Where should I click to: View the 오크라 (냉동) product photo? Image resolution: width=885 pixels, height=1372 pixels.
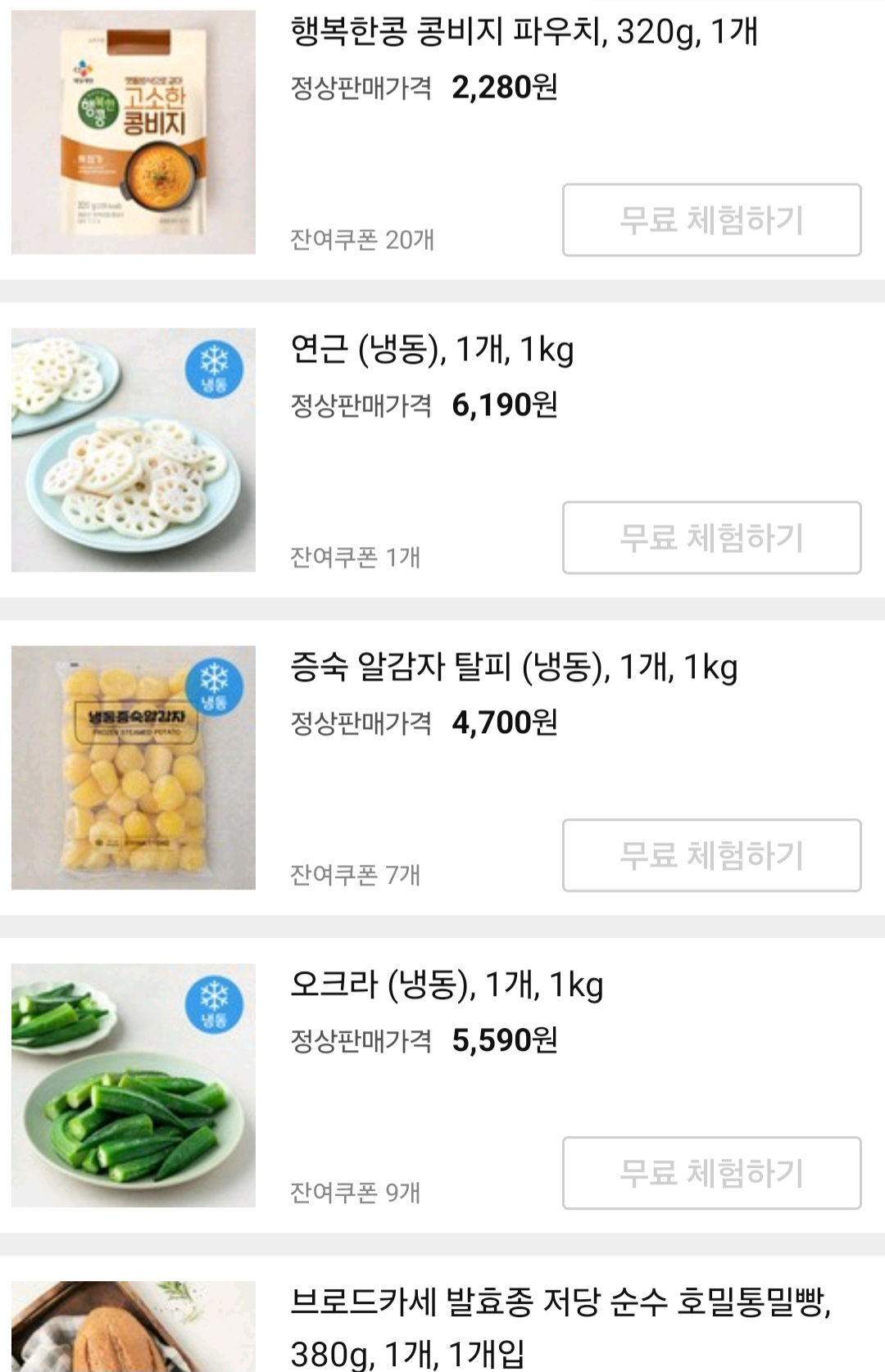pyautogui.click(x=134, y=1085)
